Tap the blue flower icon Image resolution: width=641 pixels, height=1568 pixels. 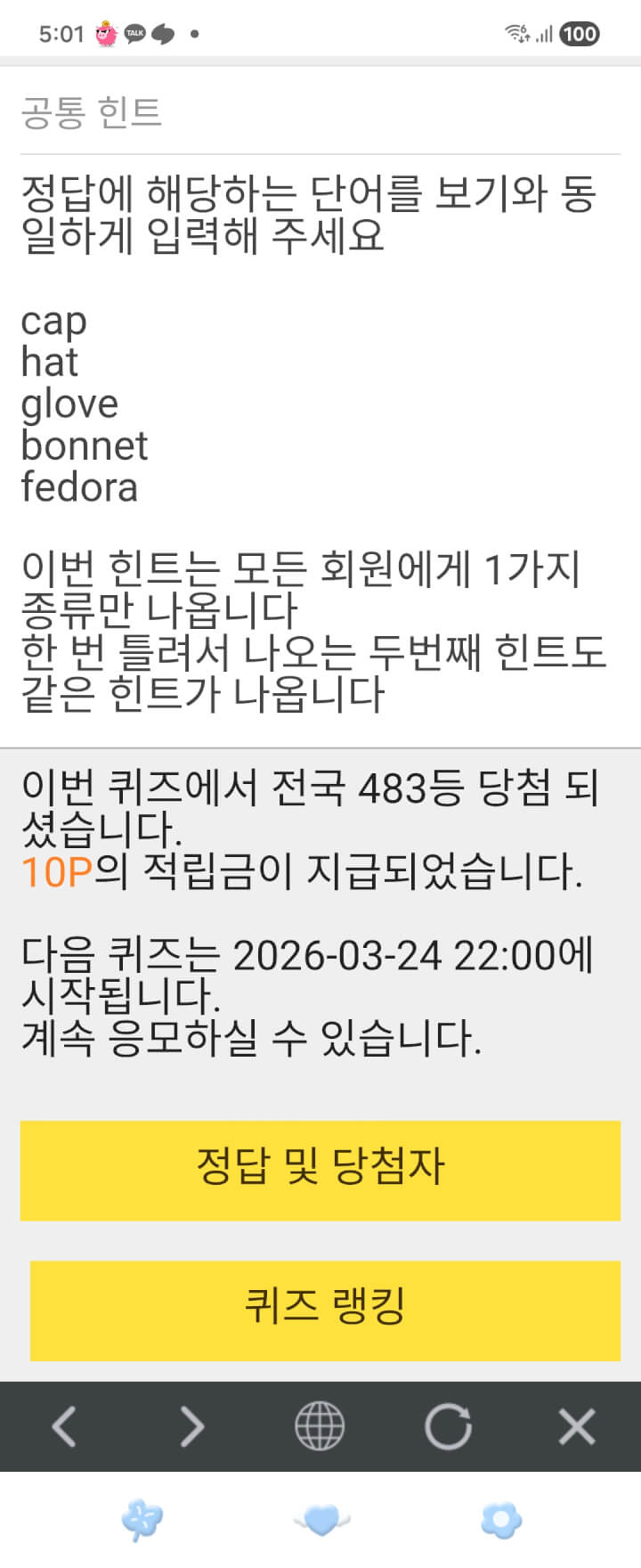[x=501, y=1520]
